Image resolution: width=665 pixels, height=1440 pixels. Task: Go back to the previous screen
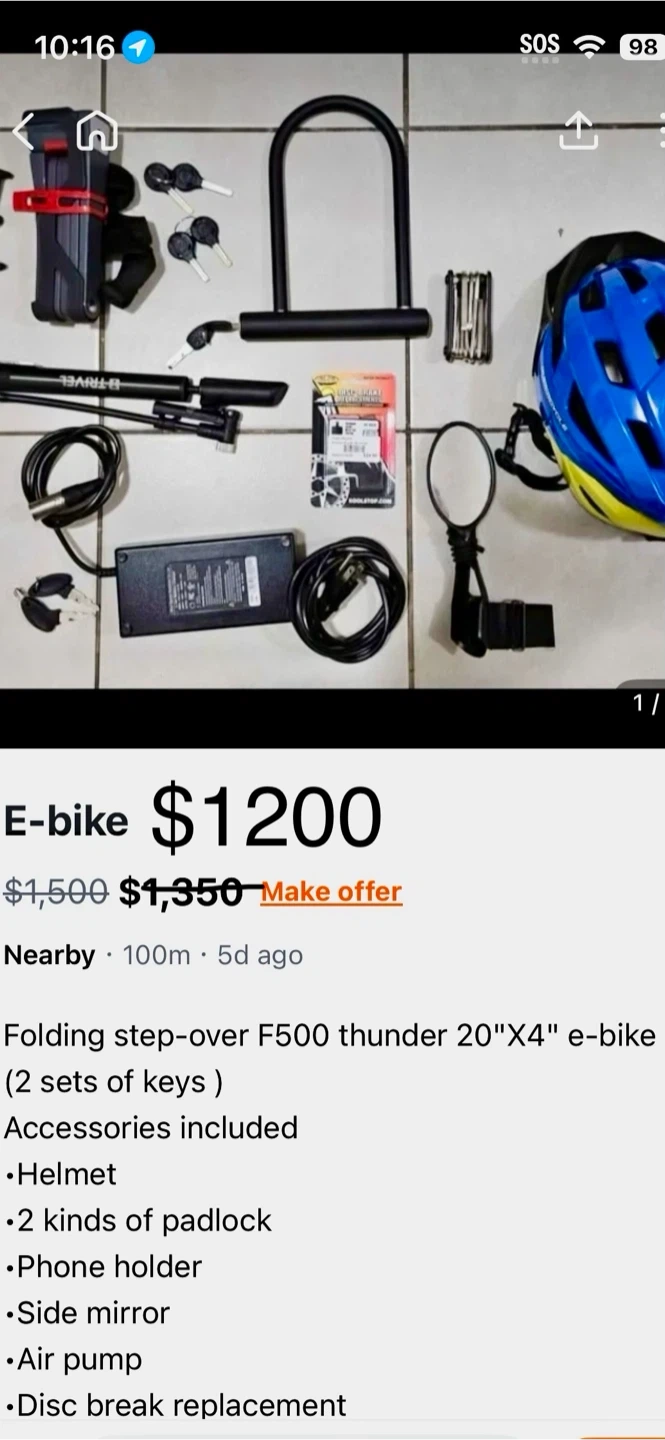pyautogui.click(x=24, y=131)
